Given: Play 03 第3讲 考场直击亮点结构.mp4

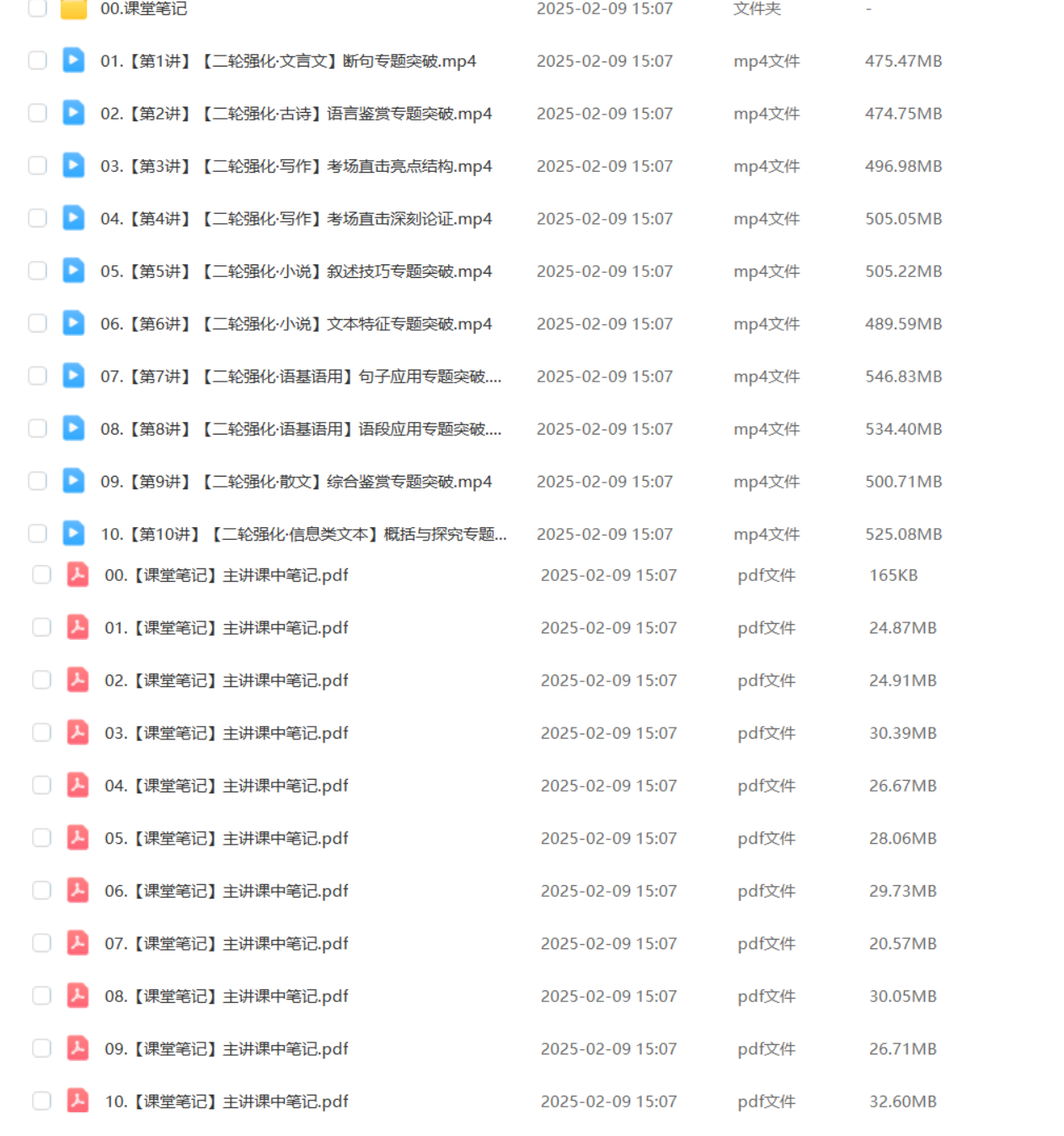Looking at the screenshot, I should (296, 167).
